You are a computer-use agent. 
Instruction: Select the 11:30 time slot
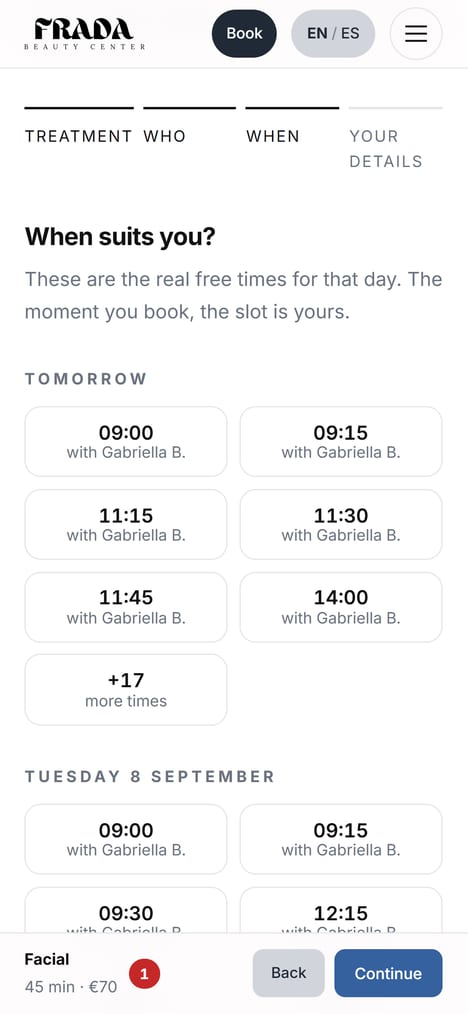click(341, 524)
